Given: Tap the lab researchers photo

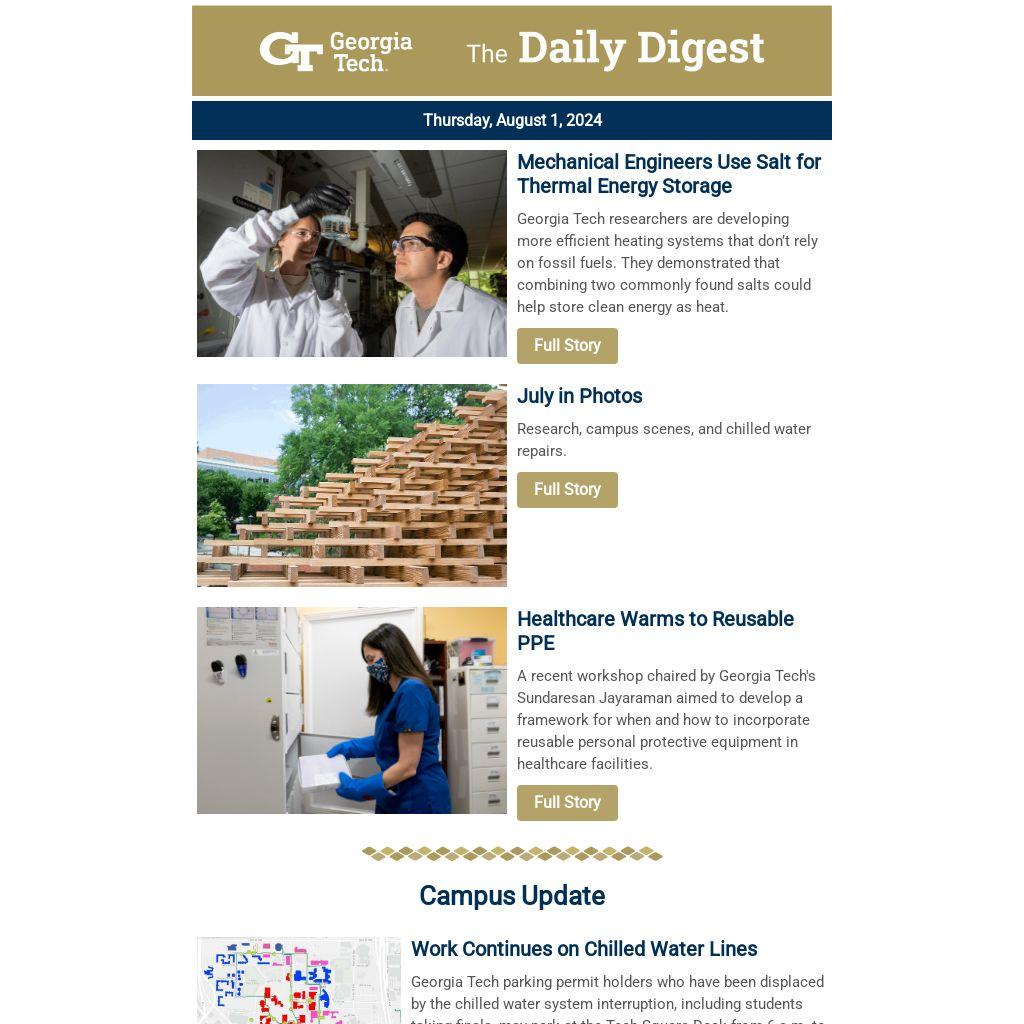Looking at the screenshot, I should [352, 254].
